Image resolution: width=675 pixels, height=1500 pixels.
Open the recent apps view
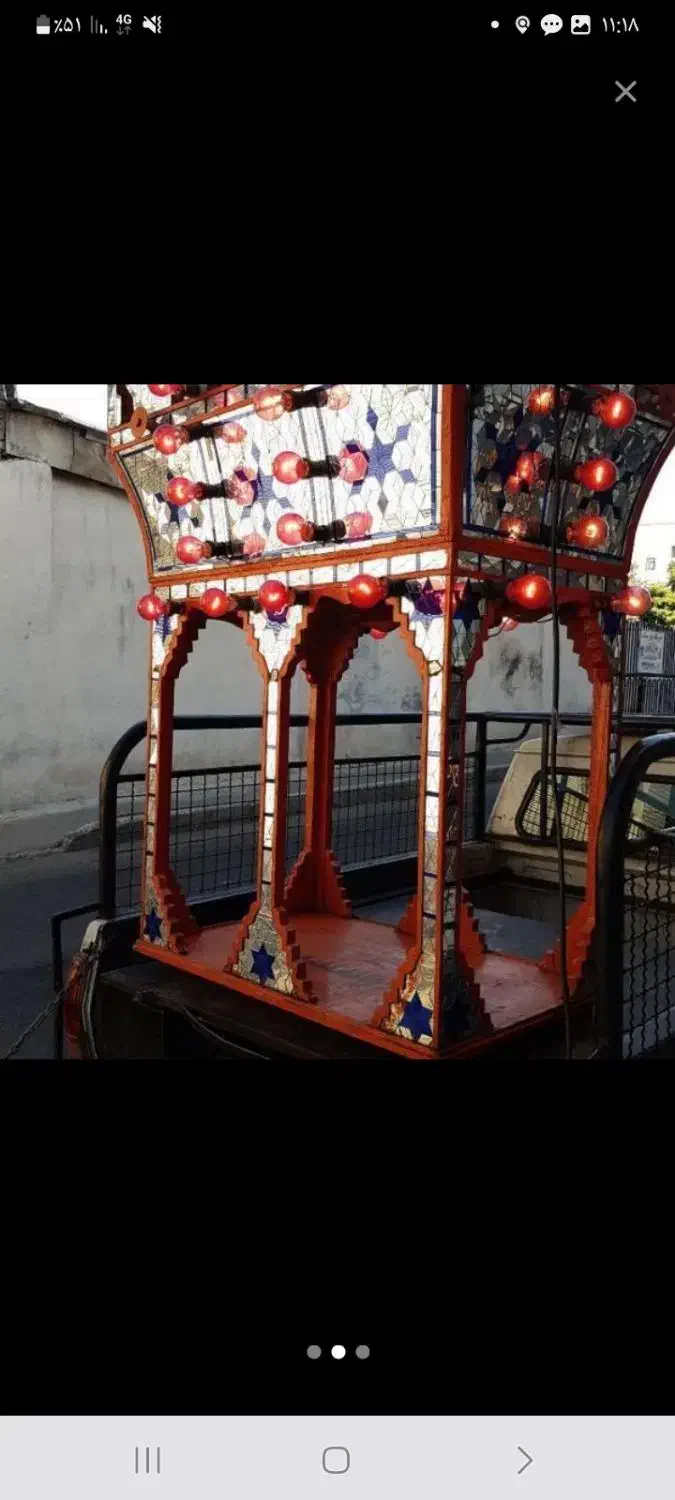tap(147, 1460)
